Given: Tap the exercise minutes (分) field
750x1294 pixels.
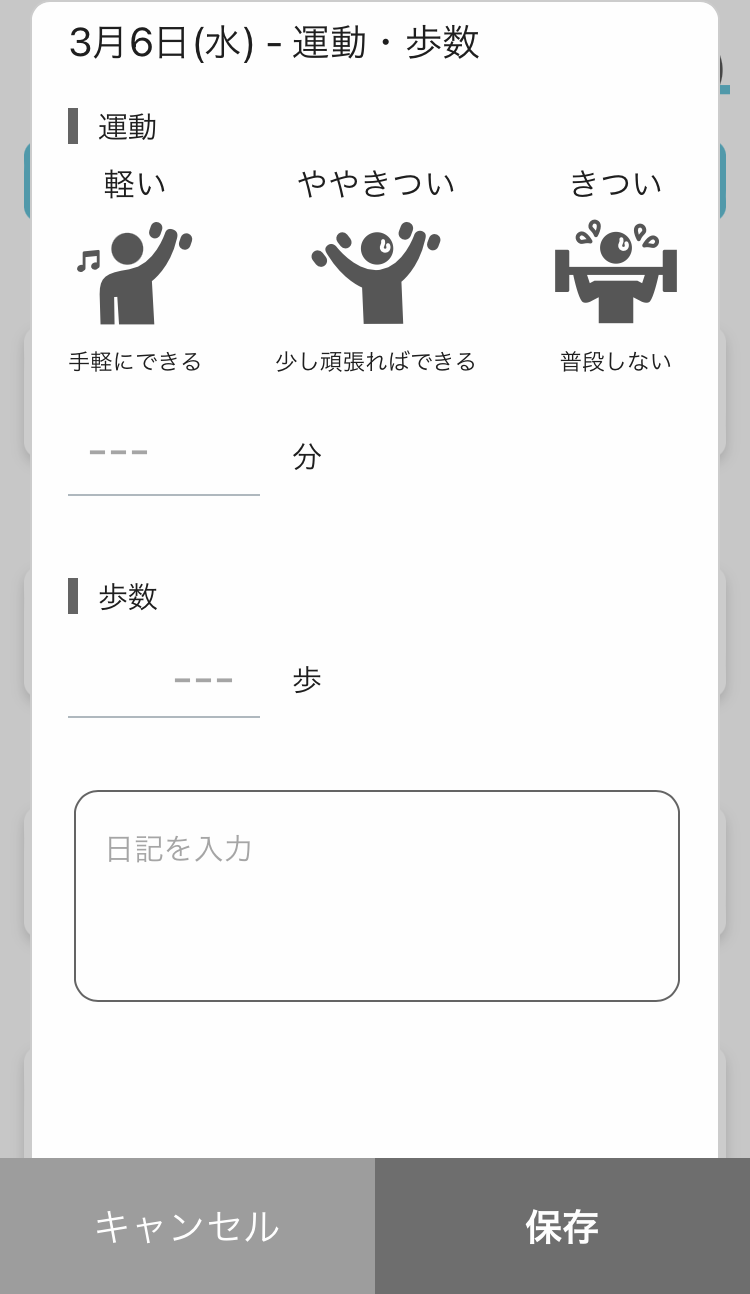Looking at the screenshot, I should (164, 455).
